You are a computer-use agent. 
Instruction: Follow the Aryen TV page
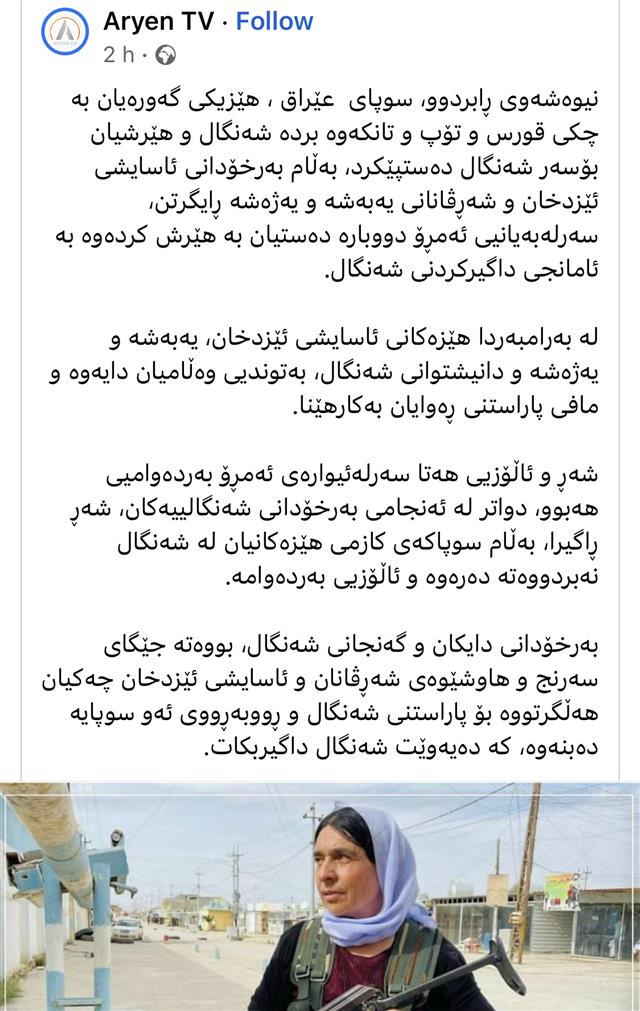274,21
